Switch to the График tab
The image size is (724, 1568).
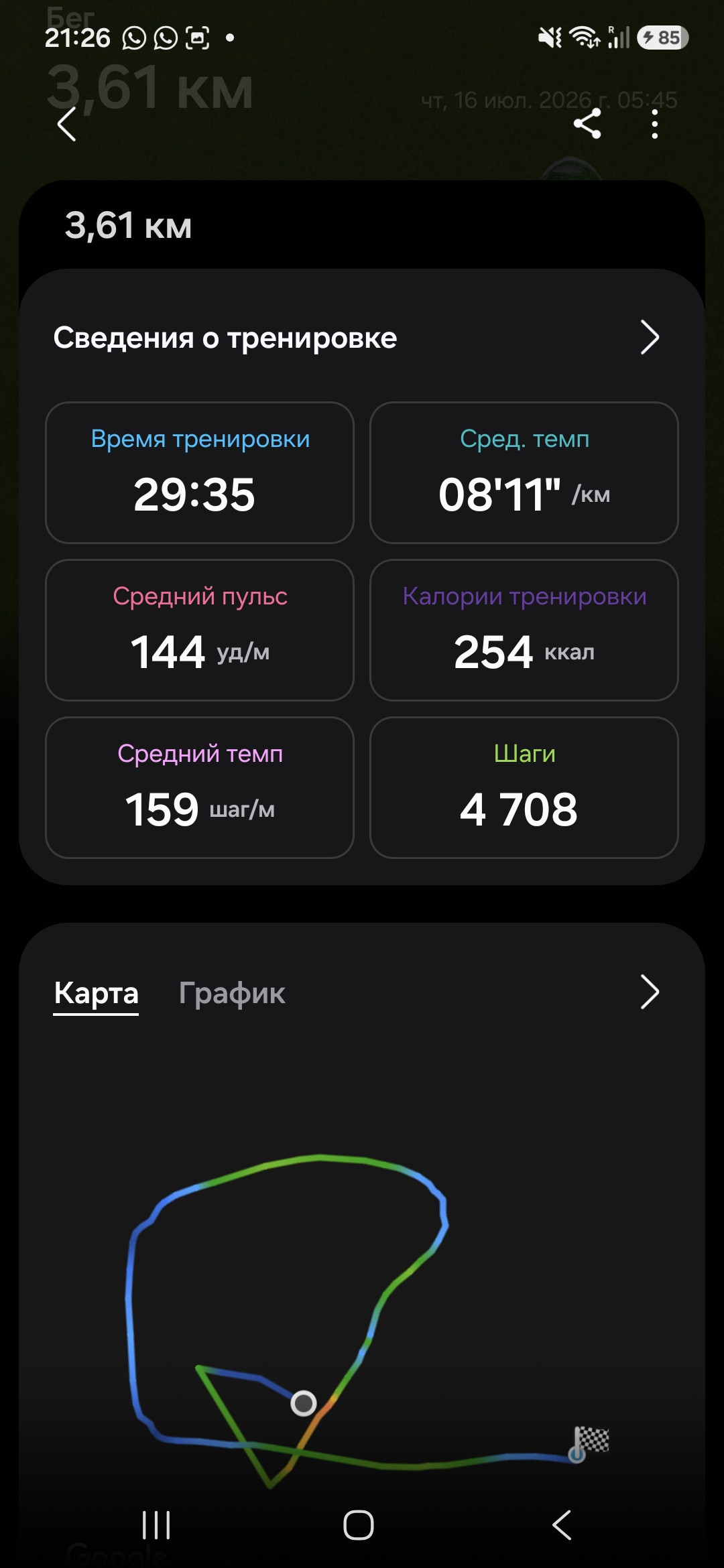point(232,992)
